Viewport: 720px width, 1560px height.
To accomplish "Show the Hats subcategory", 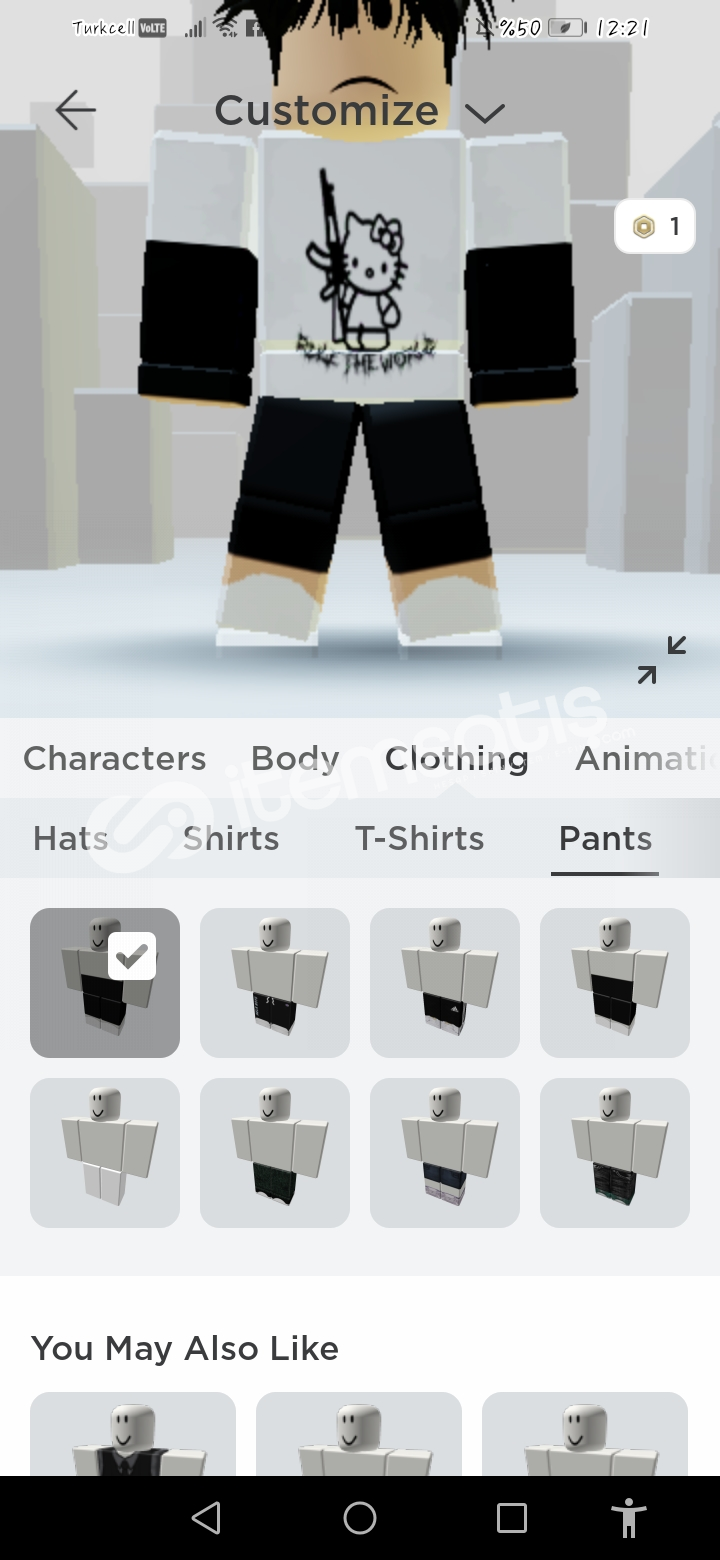I will tap(71, 838).
